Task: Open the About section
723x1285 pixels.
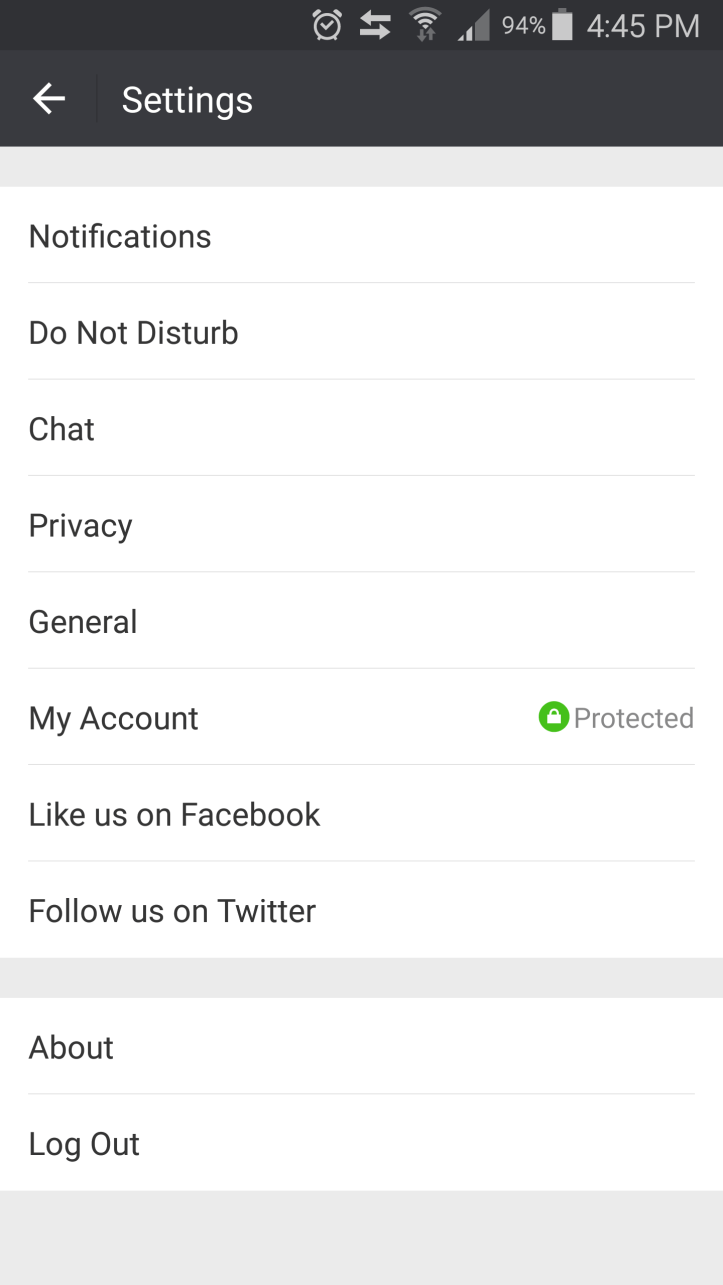Action: coord(71,1047)
